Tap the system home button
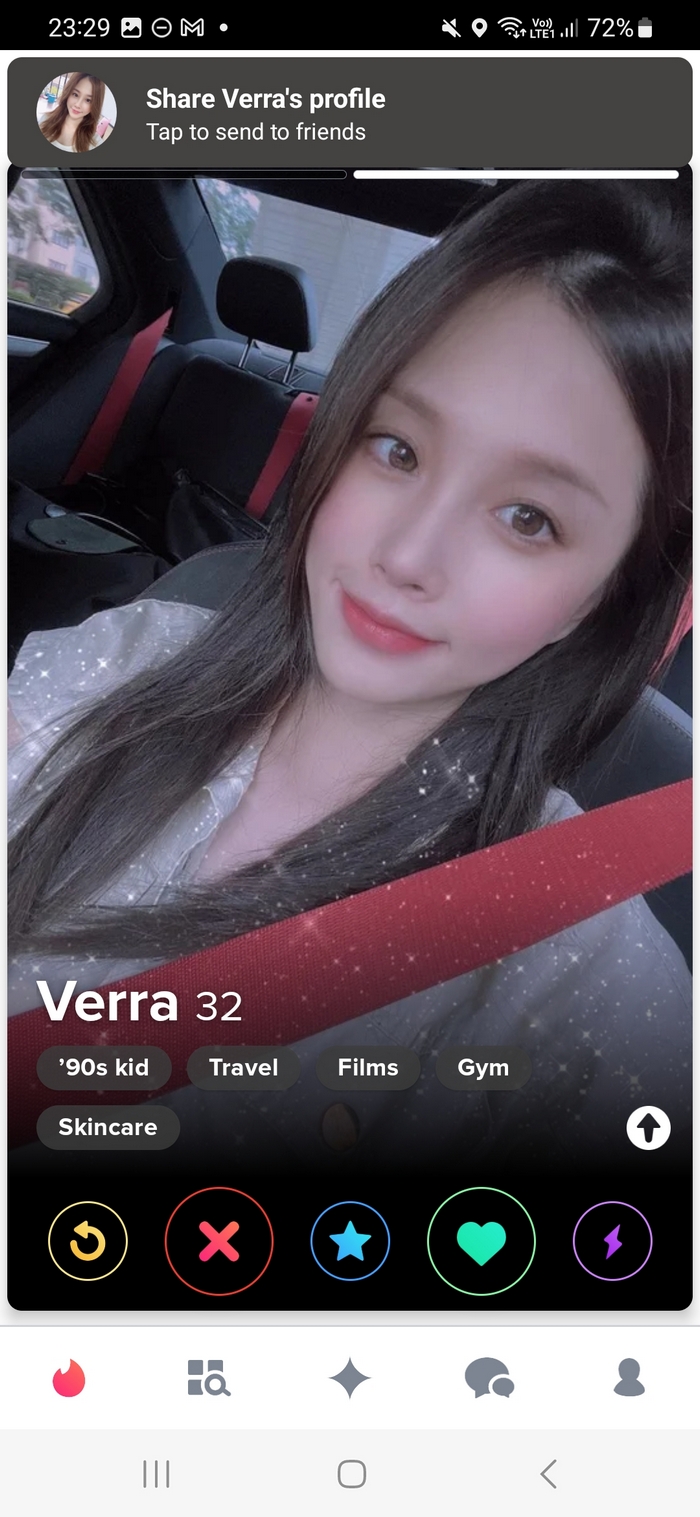Image resolution: width=700 pixels, height=1517 pixels. 351,1473
